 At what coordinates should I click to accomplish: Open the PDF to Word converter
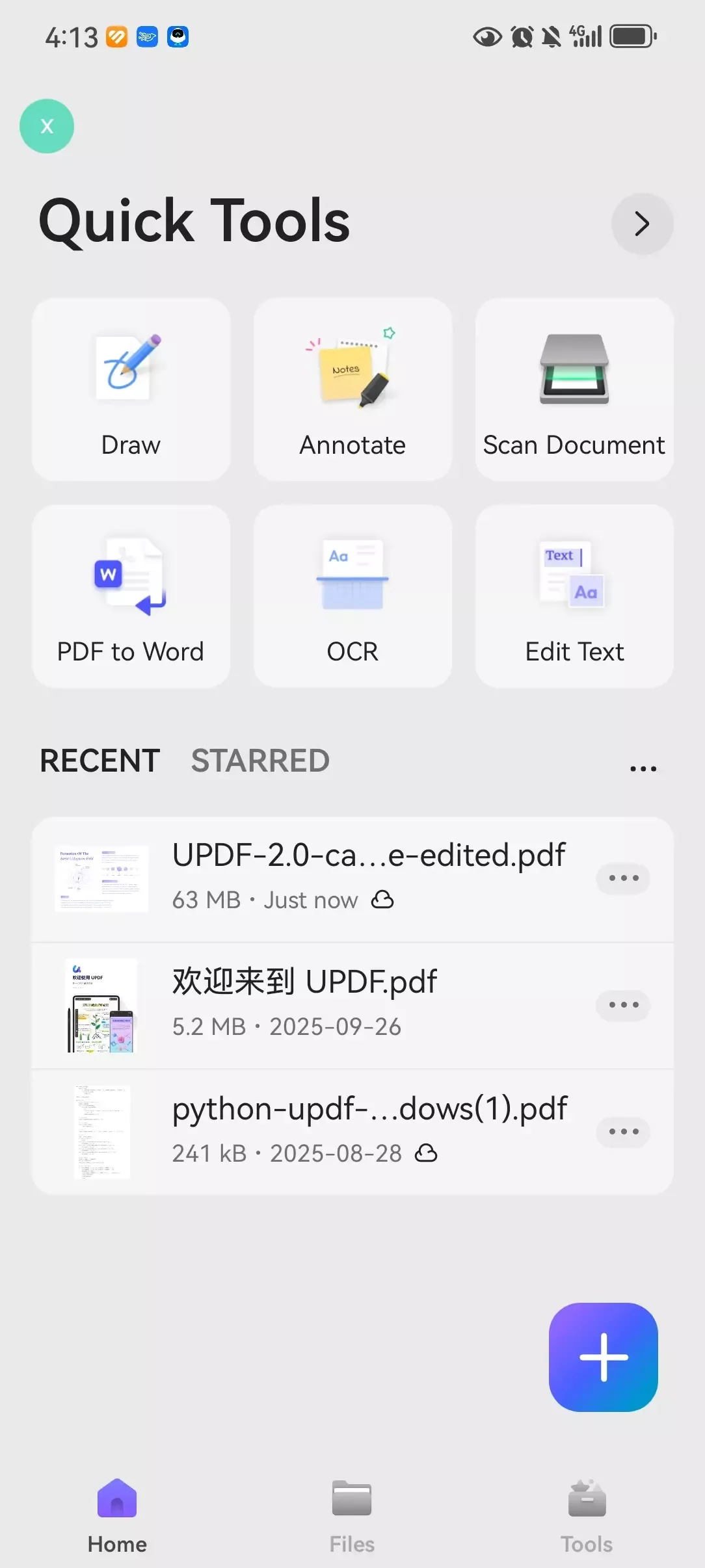coord(130,596)
